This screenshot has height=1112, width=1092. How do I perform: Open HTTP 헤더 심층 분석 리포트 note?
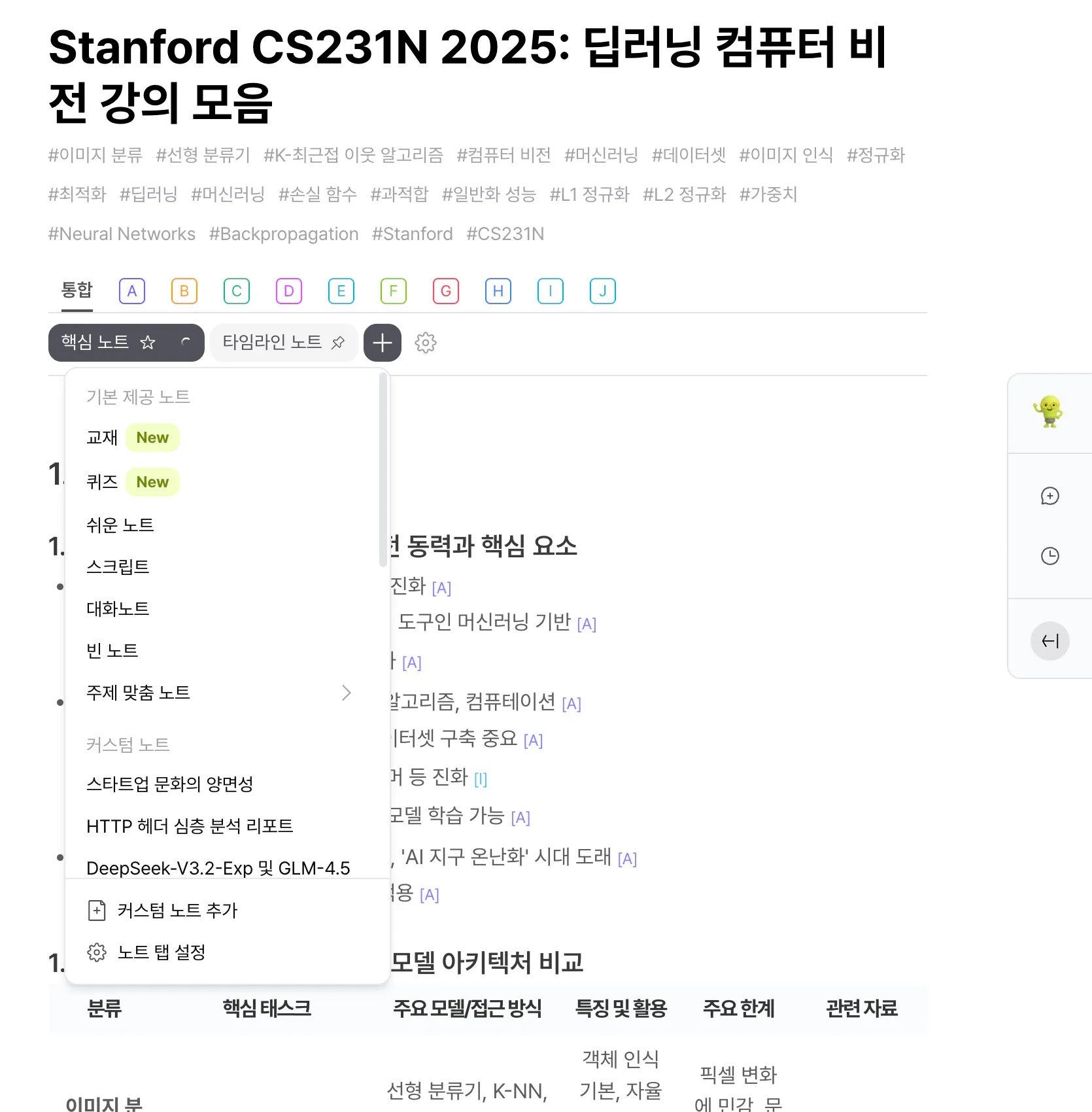[190, 826]
